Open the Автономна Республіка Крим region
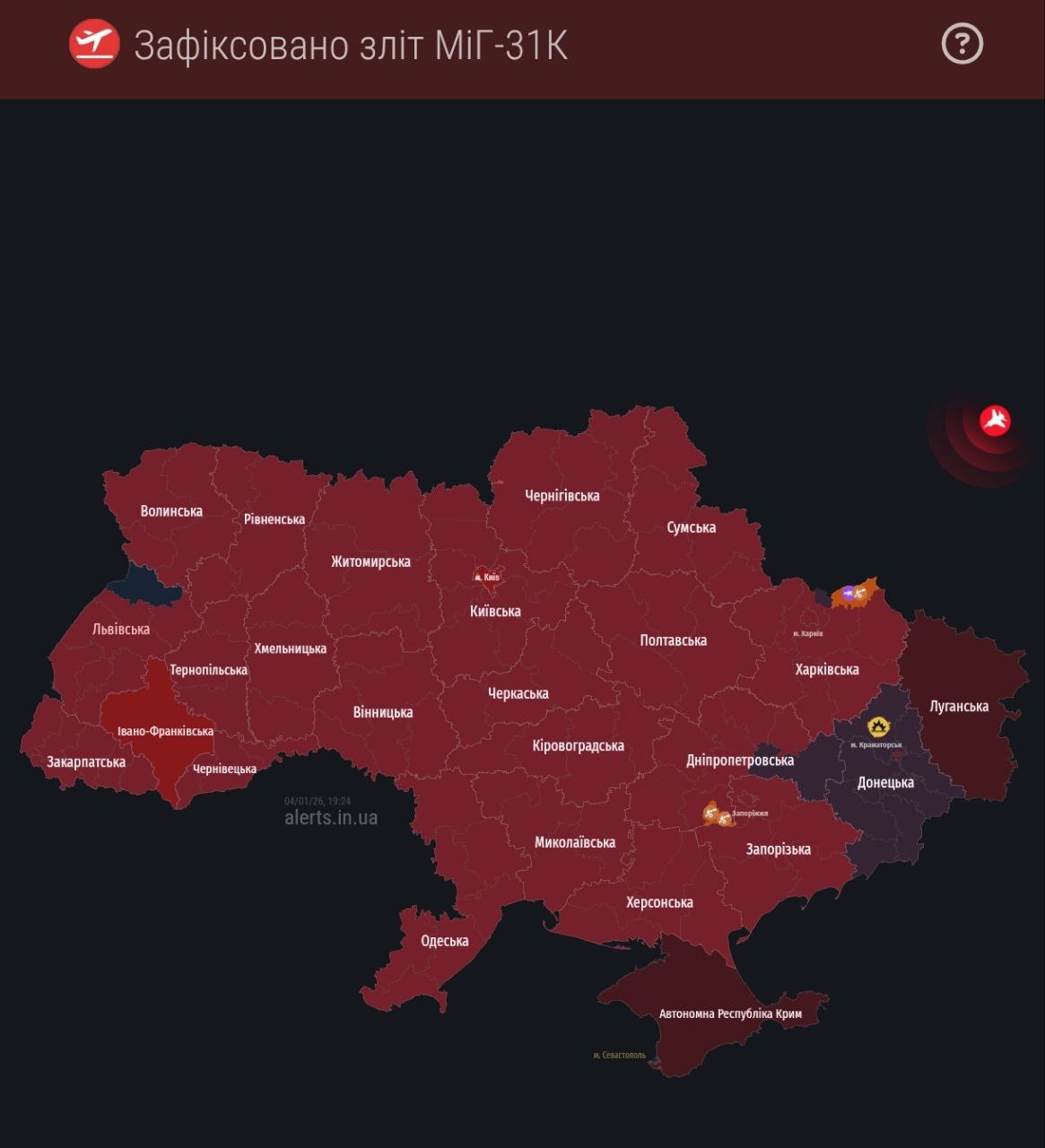Image resolution: width=1045 pixels, height=1148 pixels. [729, 1013]
